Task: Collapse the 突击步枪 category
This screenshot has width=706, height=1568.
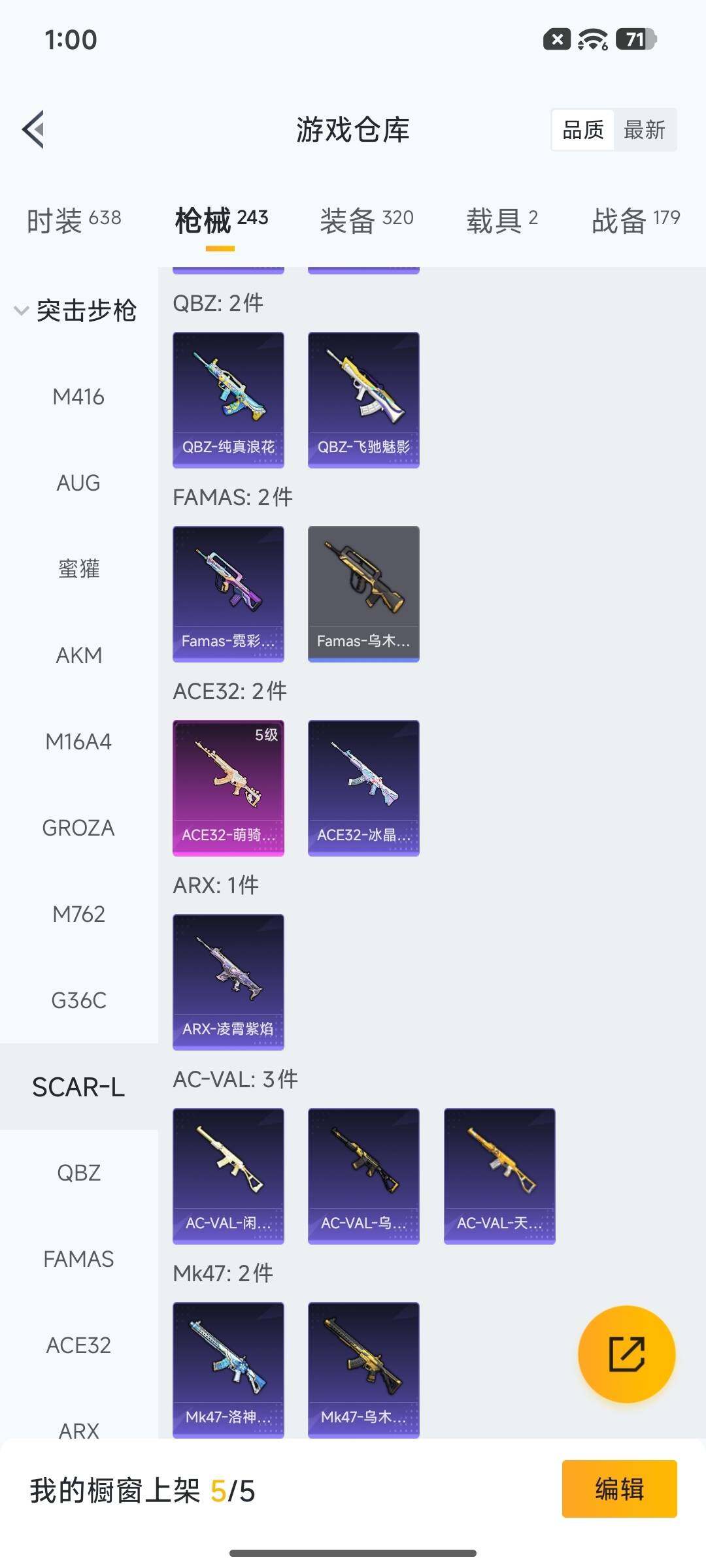Action: 76,310
